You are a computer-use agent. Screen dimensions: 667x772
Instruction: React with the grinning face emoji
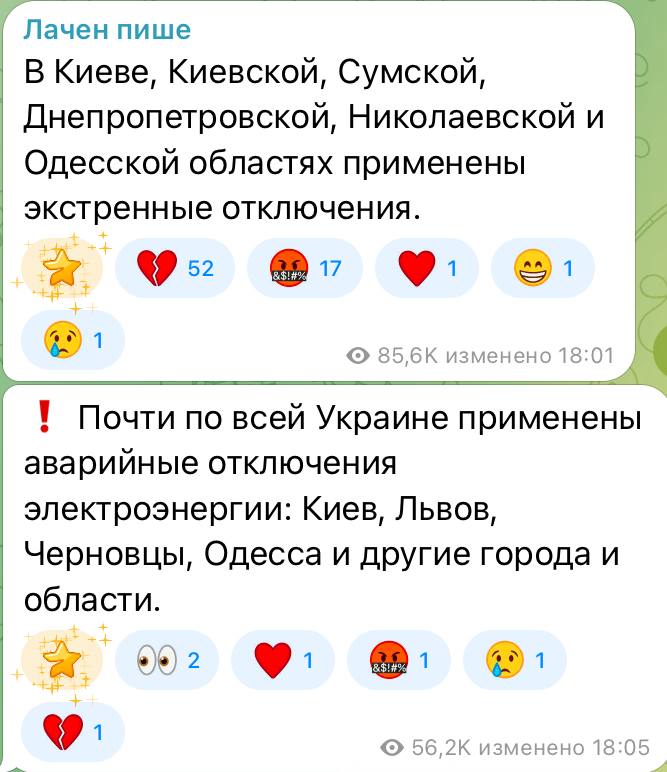pos(544,268)
